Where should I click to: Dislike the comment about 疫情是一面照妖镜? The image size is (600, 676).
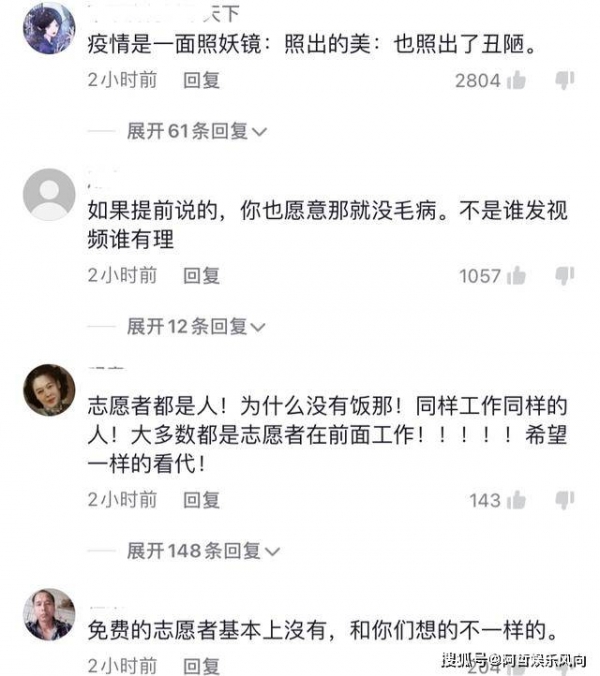tap(565, 81)
